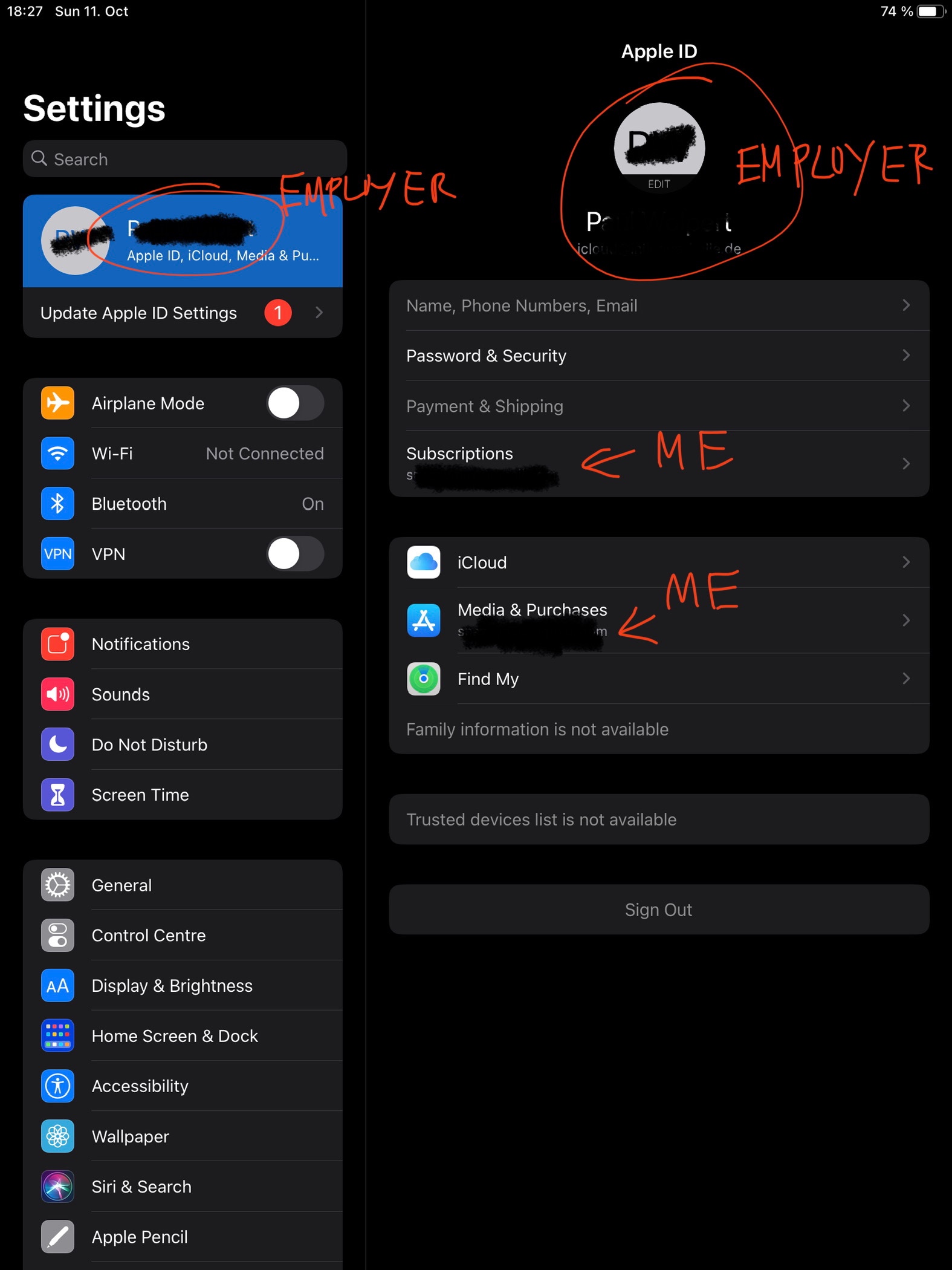Enable the VPN switch

click(x=294, y=553)
